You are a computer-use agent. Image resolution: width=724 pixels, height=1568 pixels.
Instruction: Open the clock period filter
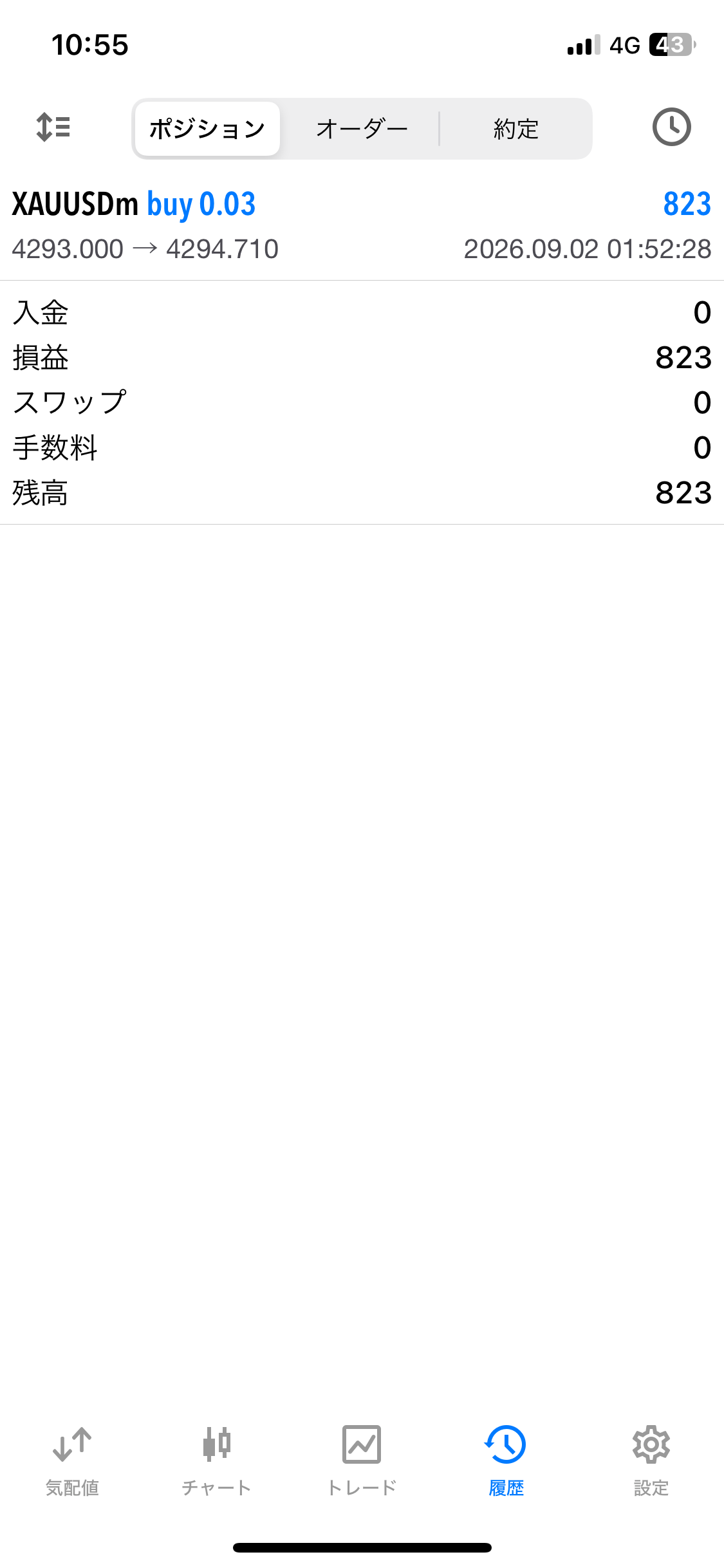(671, 127)
